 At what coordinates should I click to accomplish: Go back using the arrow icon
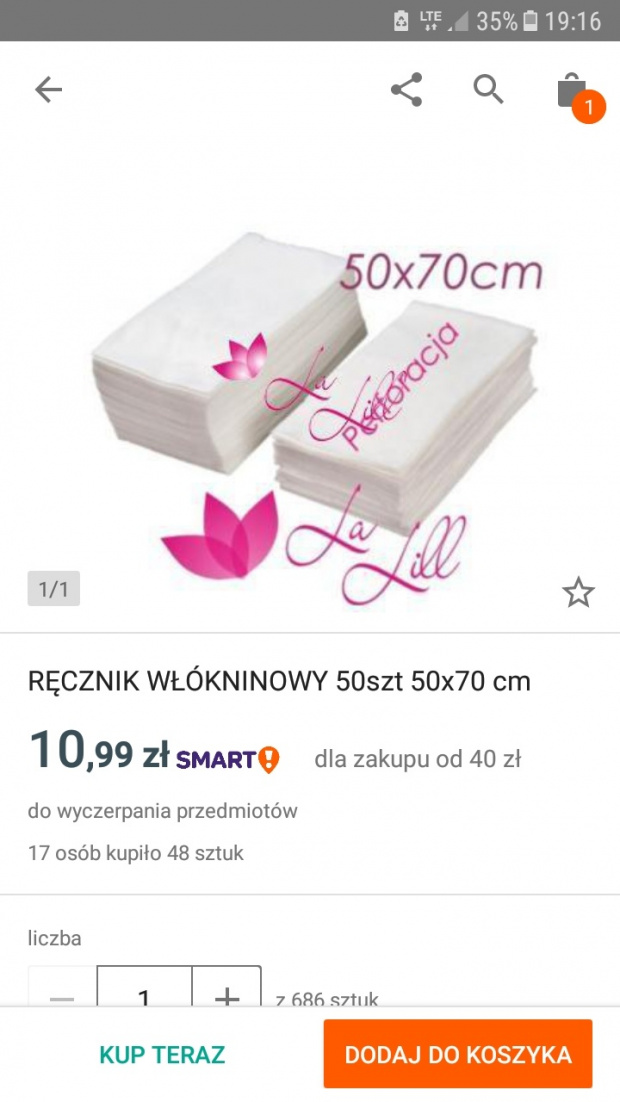(49, 90)
